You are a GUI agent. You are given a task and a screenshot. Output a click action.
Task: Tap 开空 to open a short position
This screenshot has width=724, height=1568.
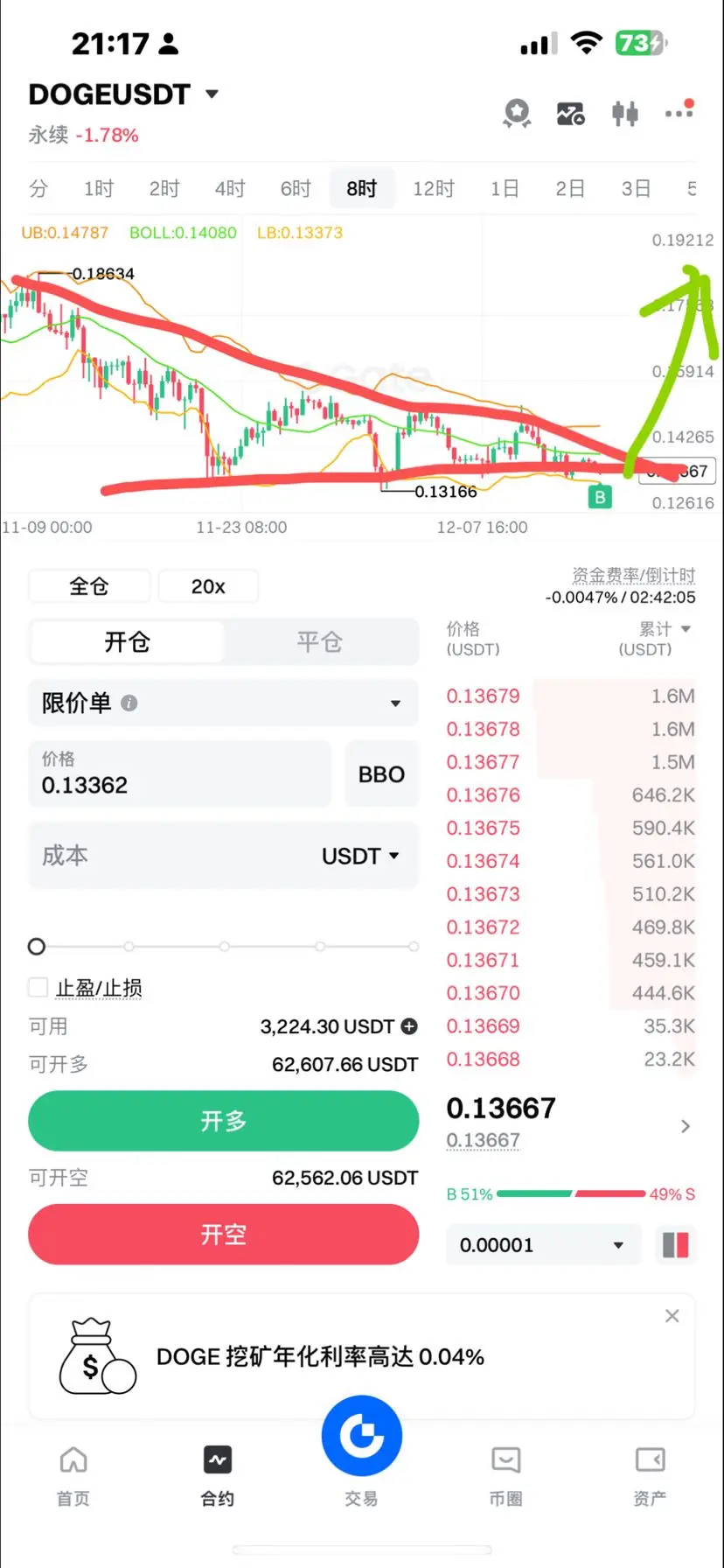point(223,1235)
